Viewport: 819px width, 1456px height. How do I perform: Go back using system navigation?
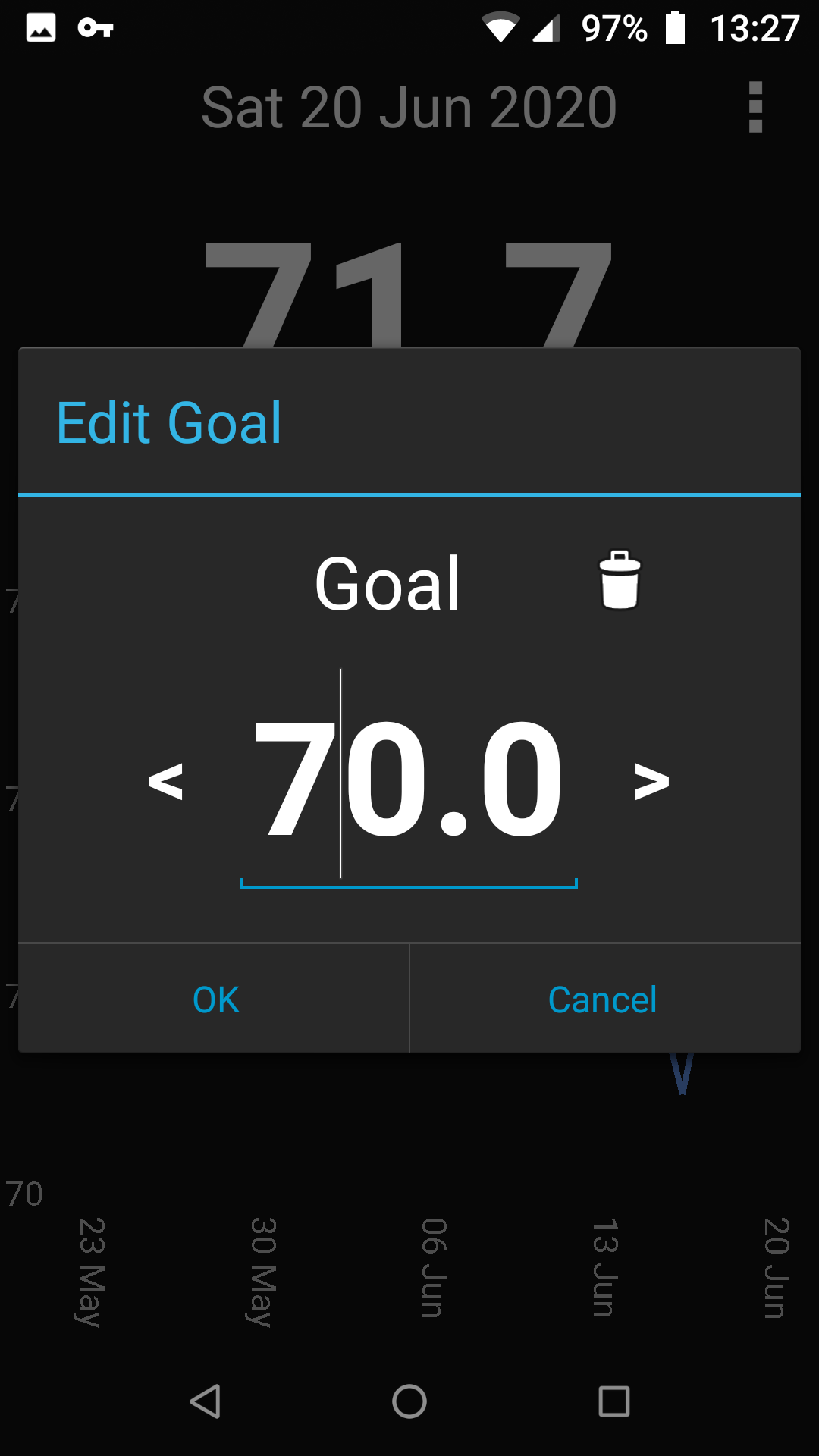[205, 1401]
